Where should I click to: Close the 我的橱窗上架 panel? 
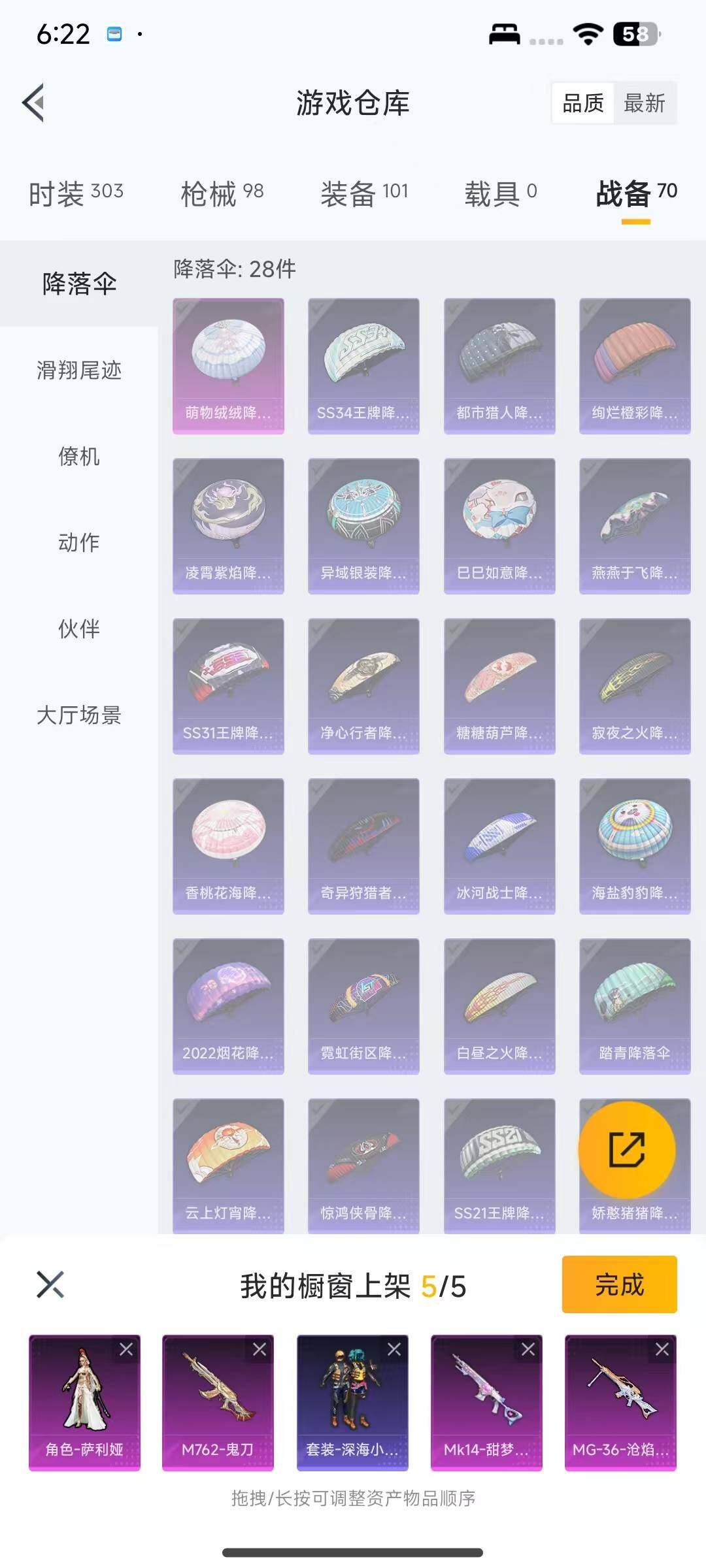pyautogui.click(x=50, y=1284)
